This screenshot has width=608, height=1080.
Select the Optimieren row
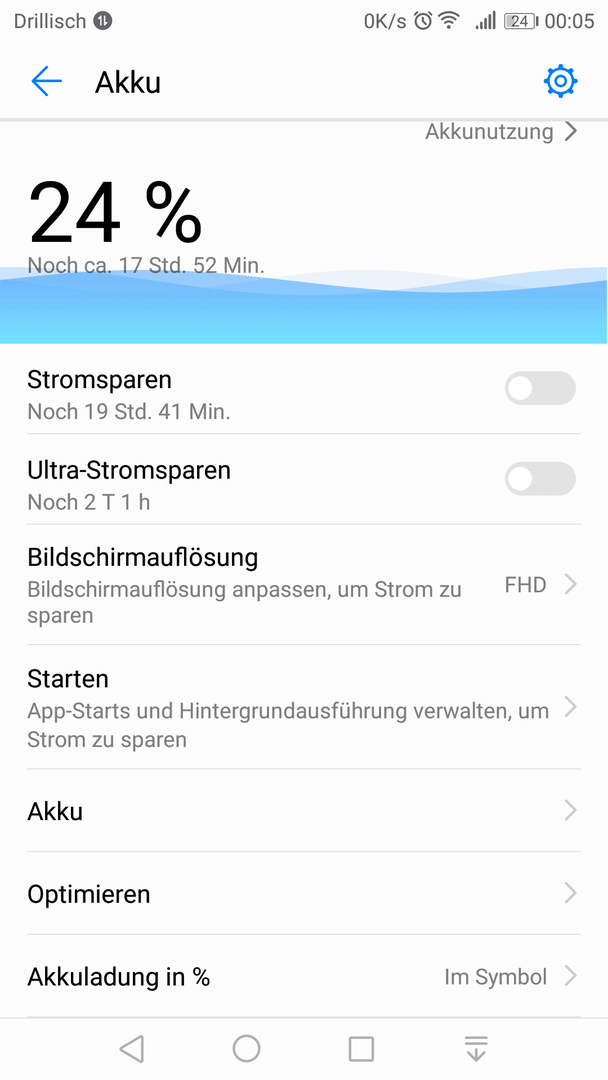pyautogui.click(x=304, y=893)
